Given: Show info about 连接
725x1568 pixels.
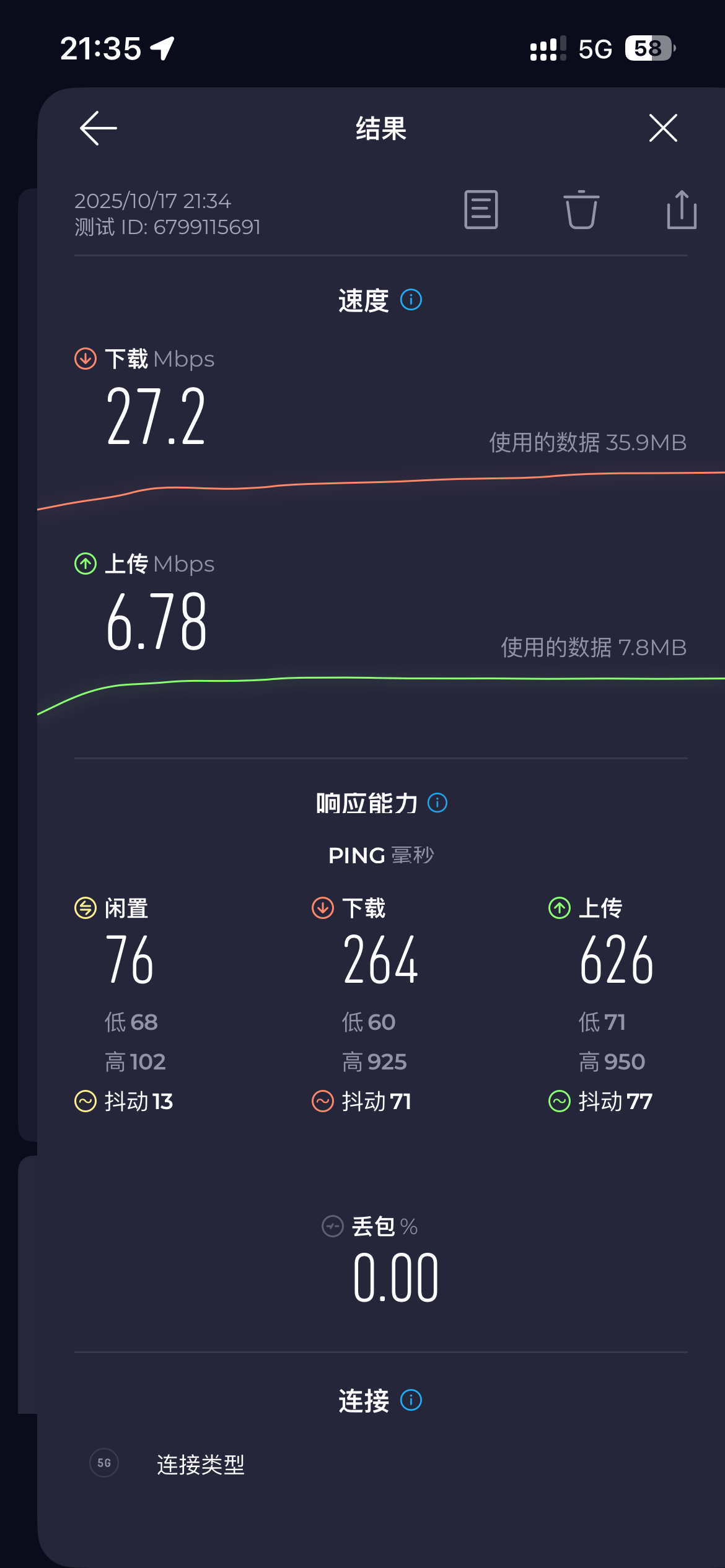Looking at the screenshot, I should click(x=411, y=1400).
